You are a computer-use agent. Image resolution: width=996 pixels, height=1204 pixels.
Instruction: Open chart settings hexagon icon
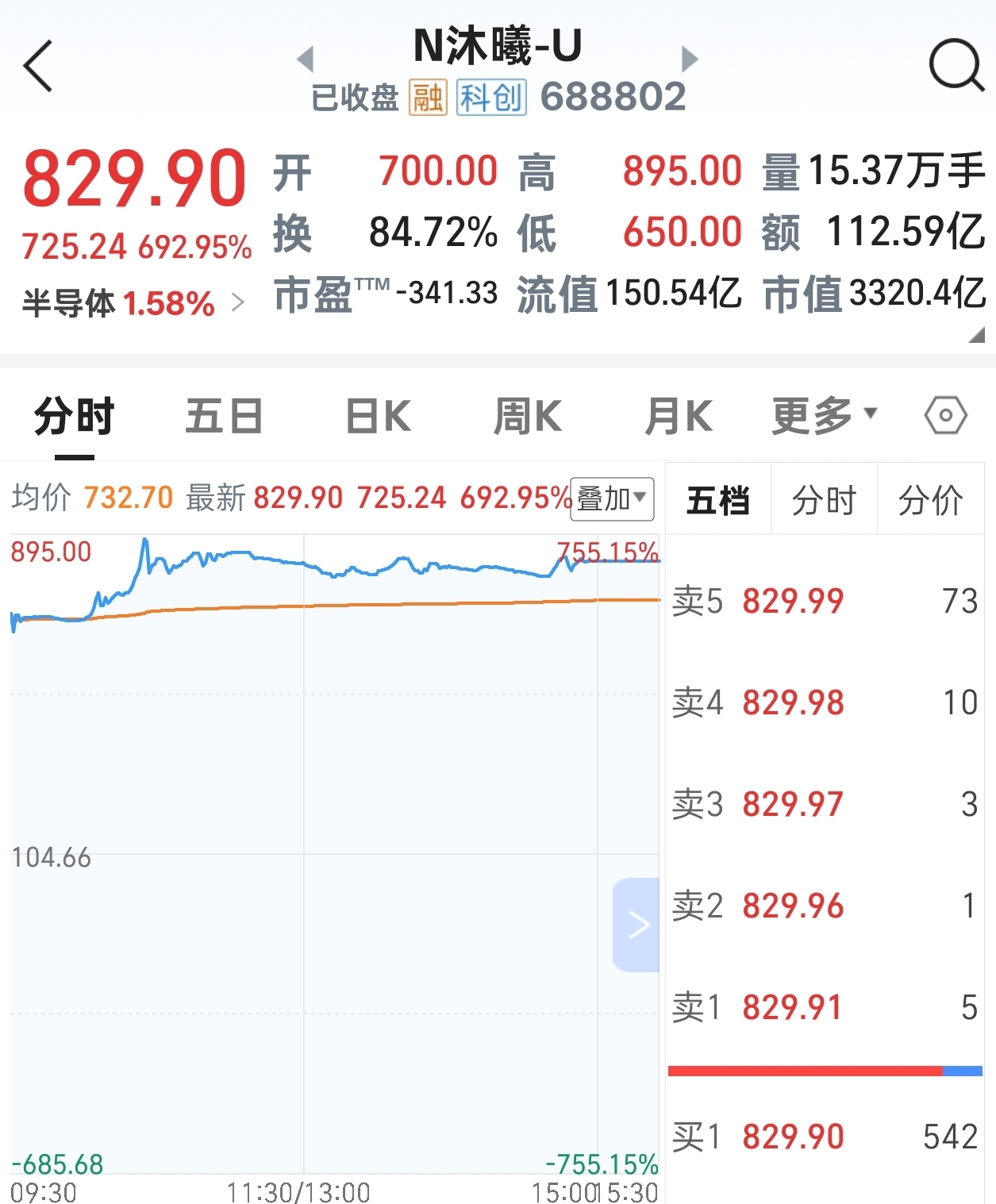tap(945, 415)
